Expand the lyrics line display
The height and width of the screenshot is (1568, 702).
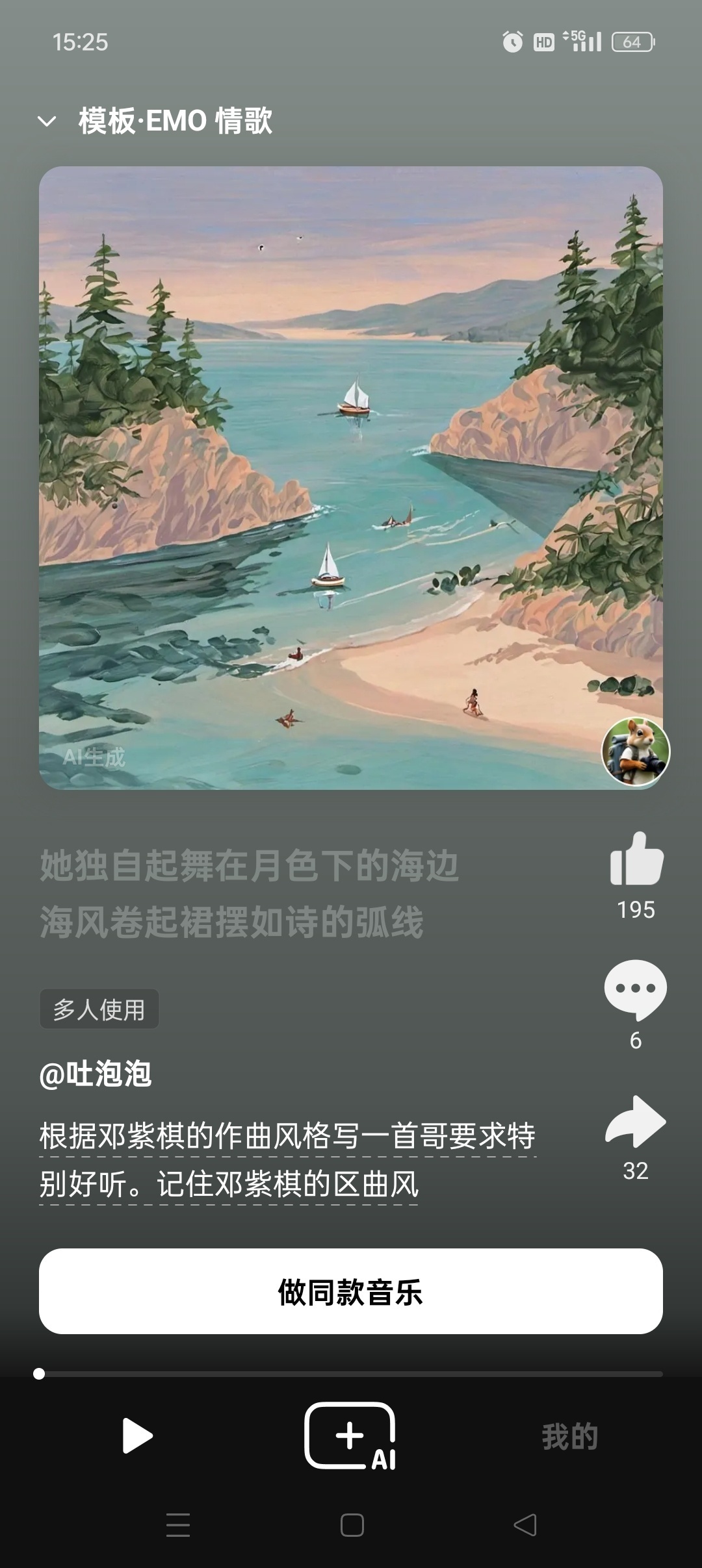pos(260,903)
